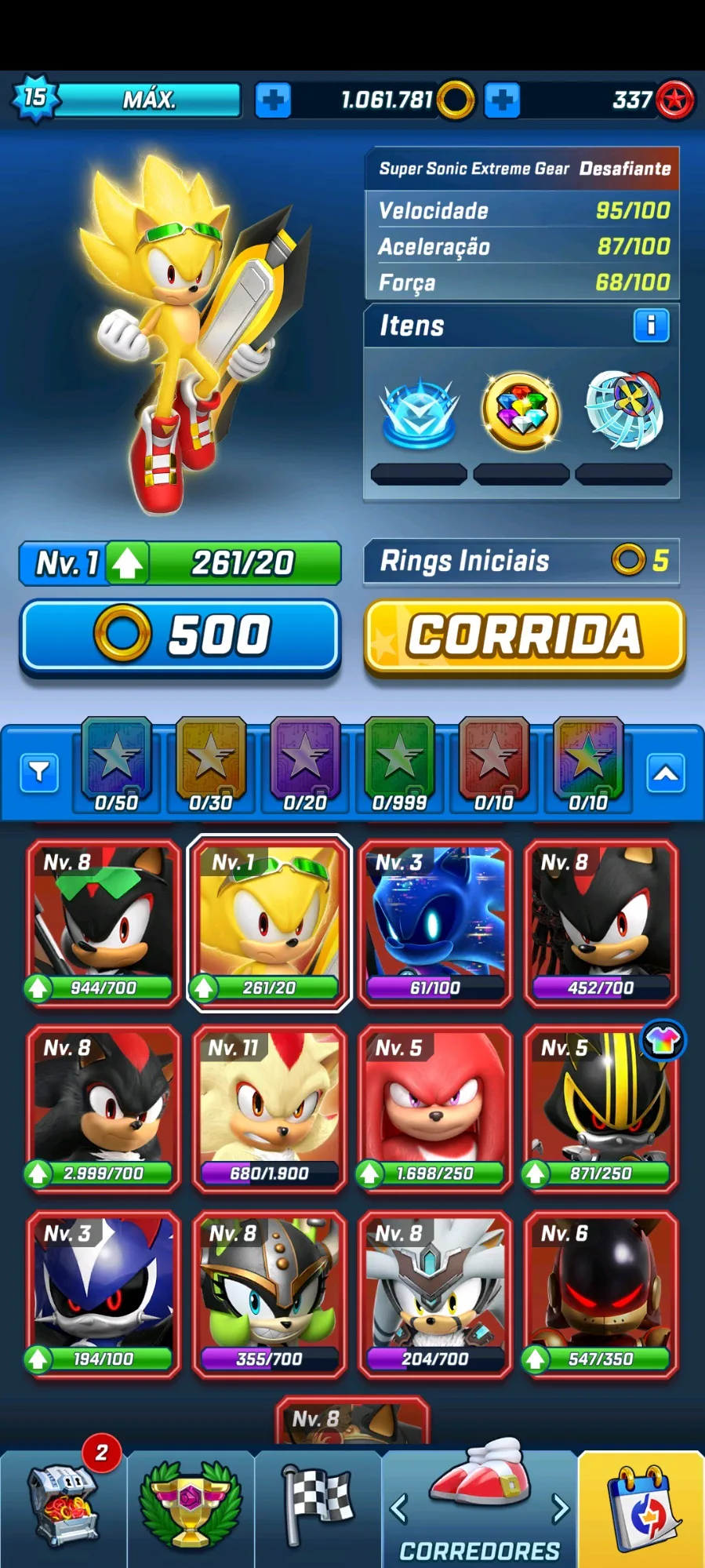Select Knuckles card showing 1.698/250
Image resolution: width=705 pixels, height=1568 pixels.
click(434, 1109)
